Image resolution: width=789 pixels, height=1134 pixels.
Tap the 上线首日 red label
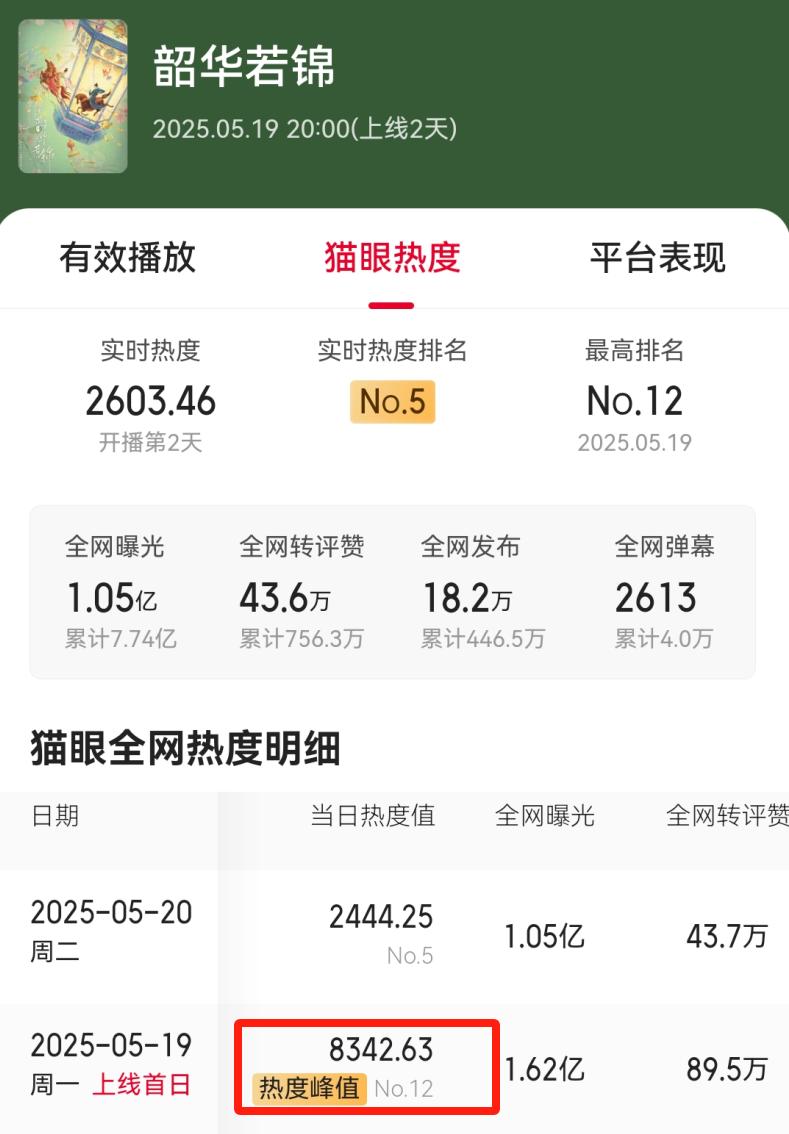(144, 1084)
